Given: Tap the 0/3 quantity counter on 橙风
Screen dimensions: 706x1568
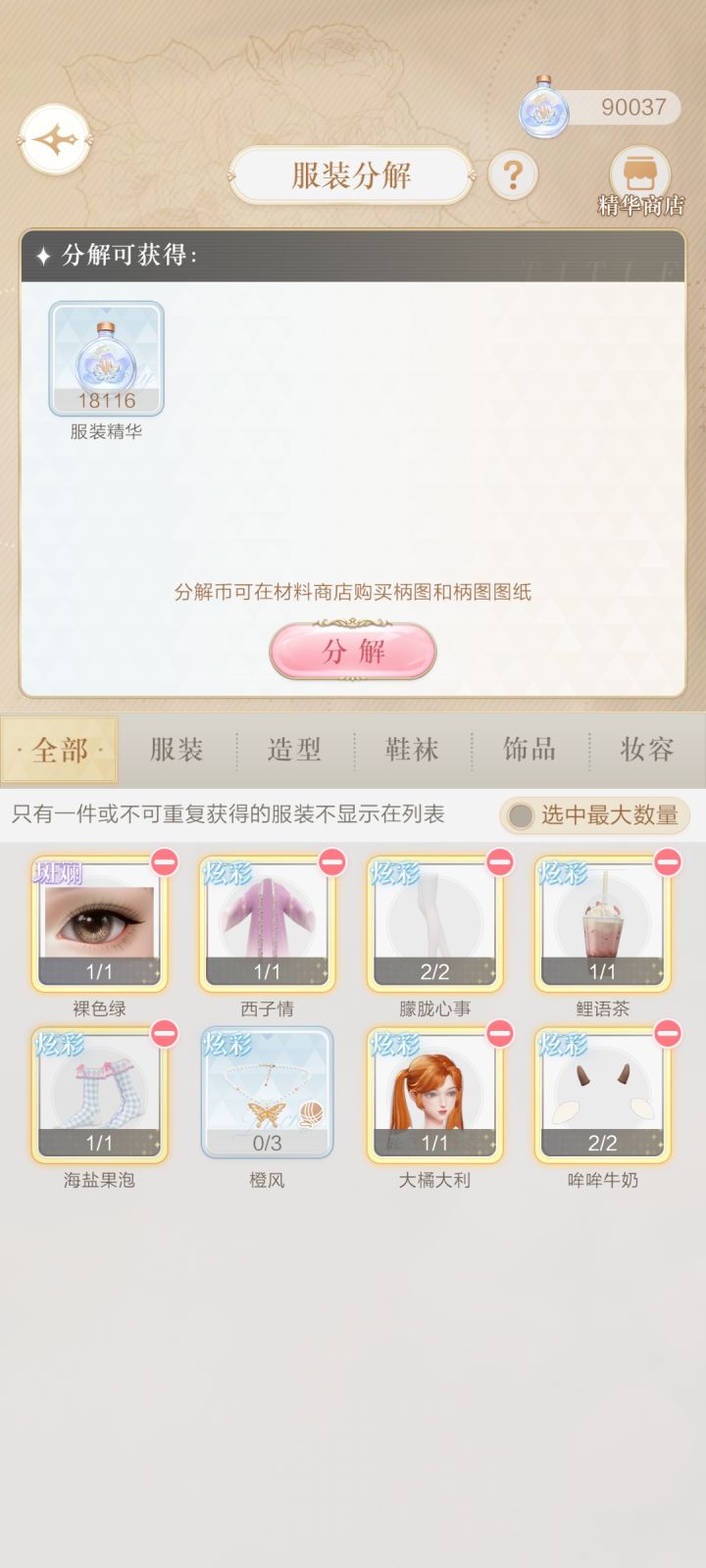Looking at the screenshot, I should [269, 1142].
